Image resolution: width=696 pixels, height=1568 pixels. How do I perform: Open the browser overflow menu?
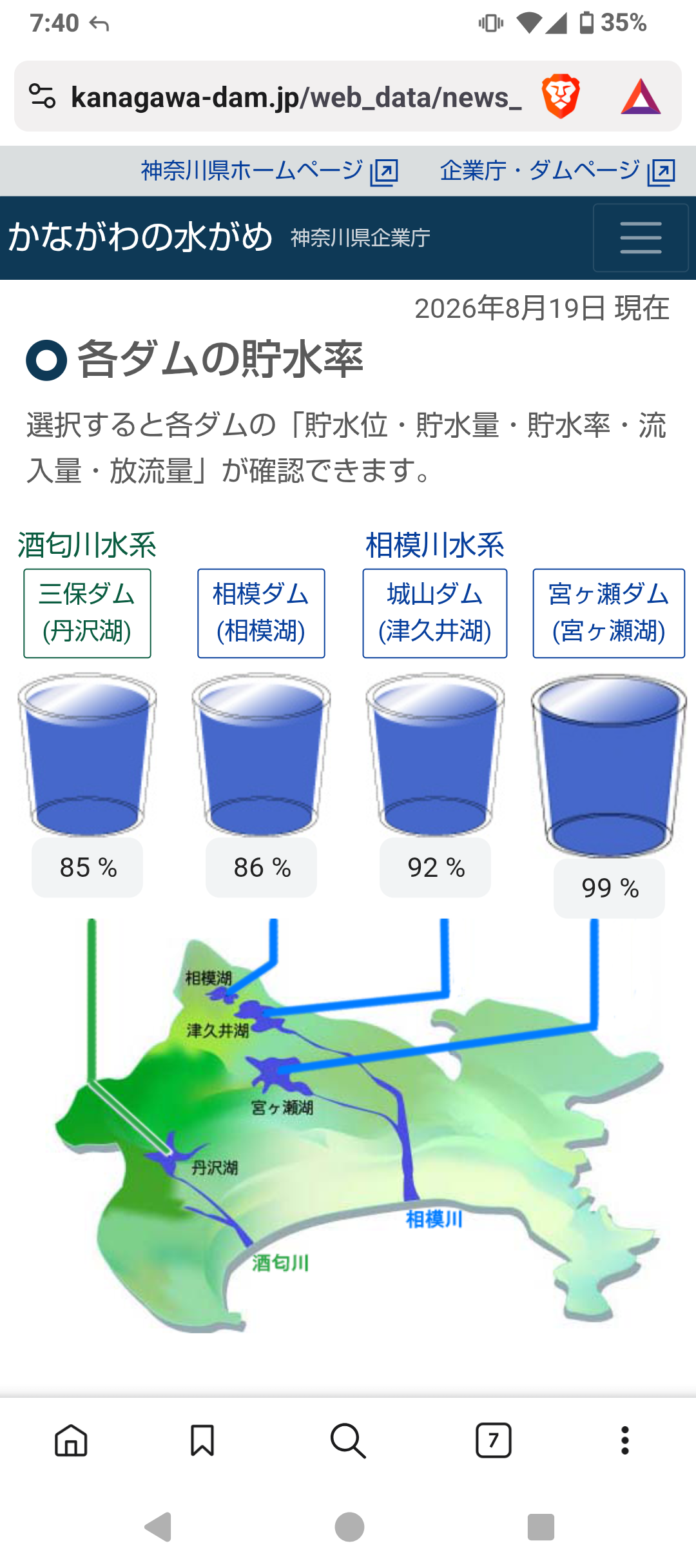pos(624,1440)
